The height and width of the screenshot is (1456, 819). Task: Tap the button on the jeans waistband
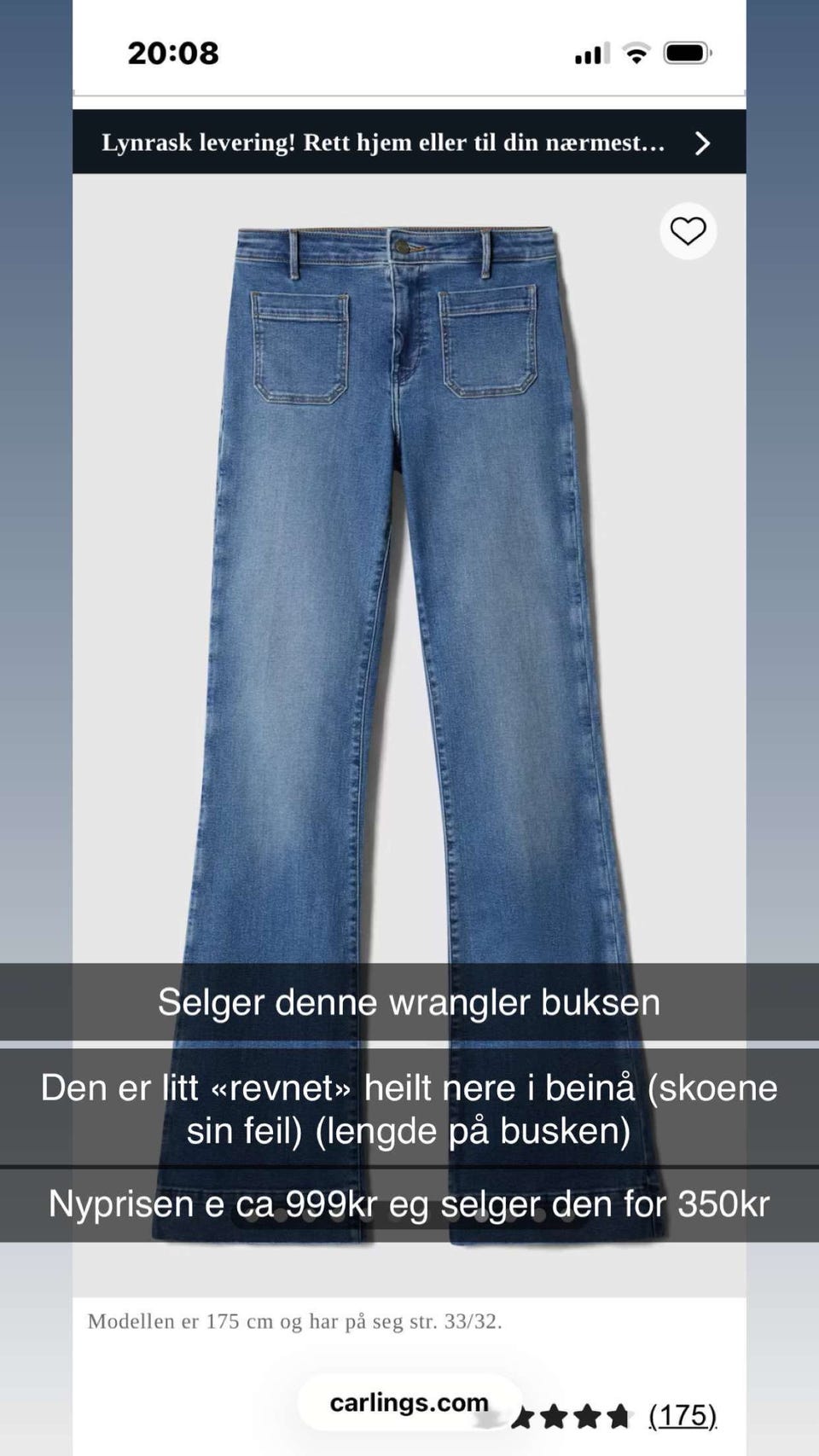[x=405, y=247]
